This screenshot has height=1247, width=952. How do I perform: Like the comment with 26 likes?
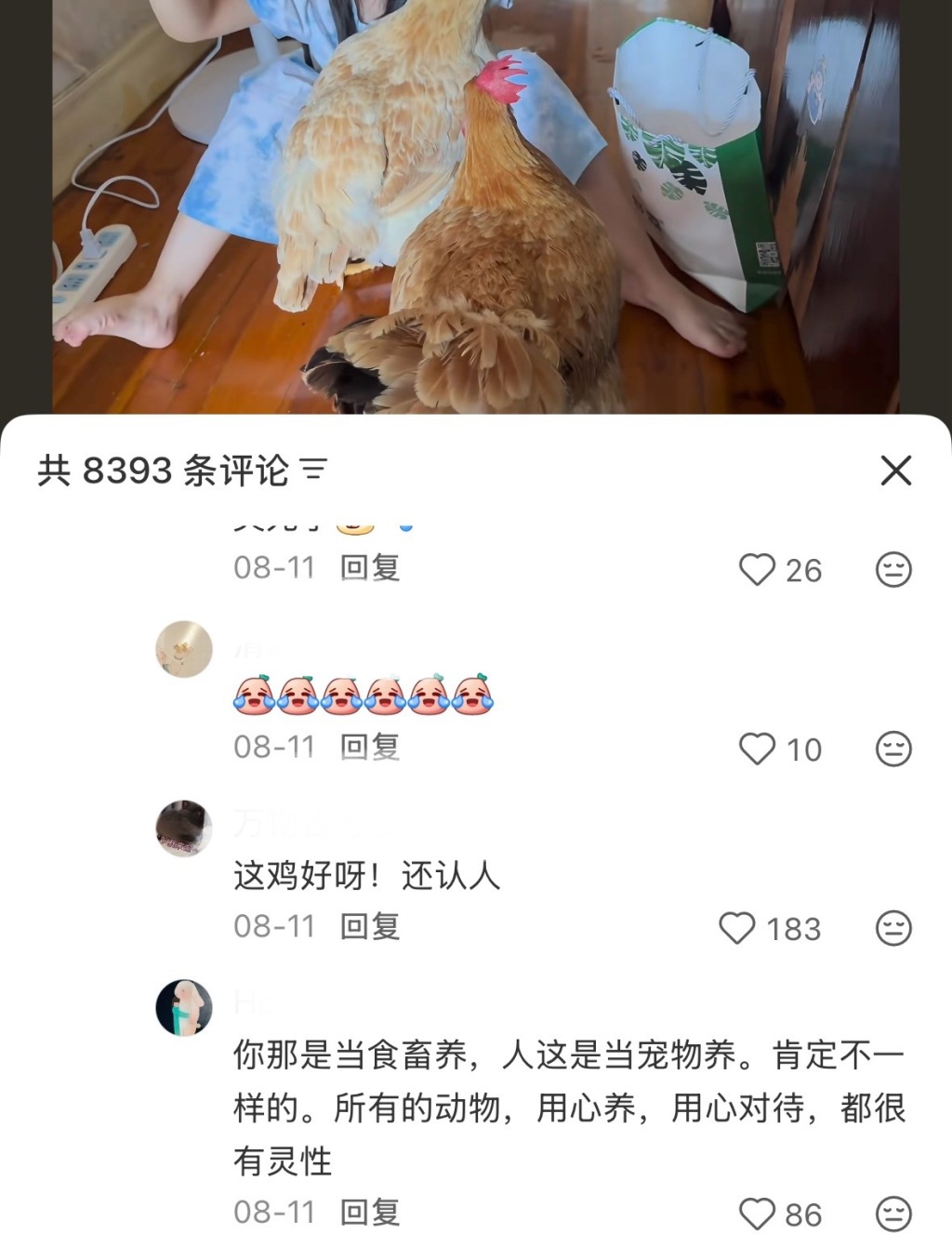[757, 569]
